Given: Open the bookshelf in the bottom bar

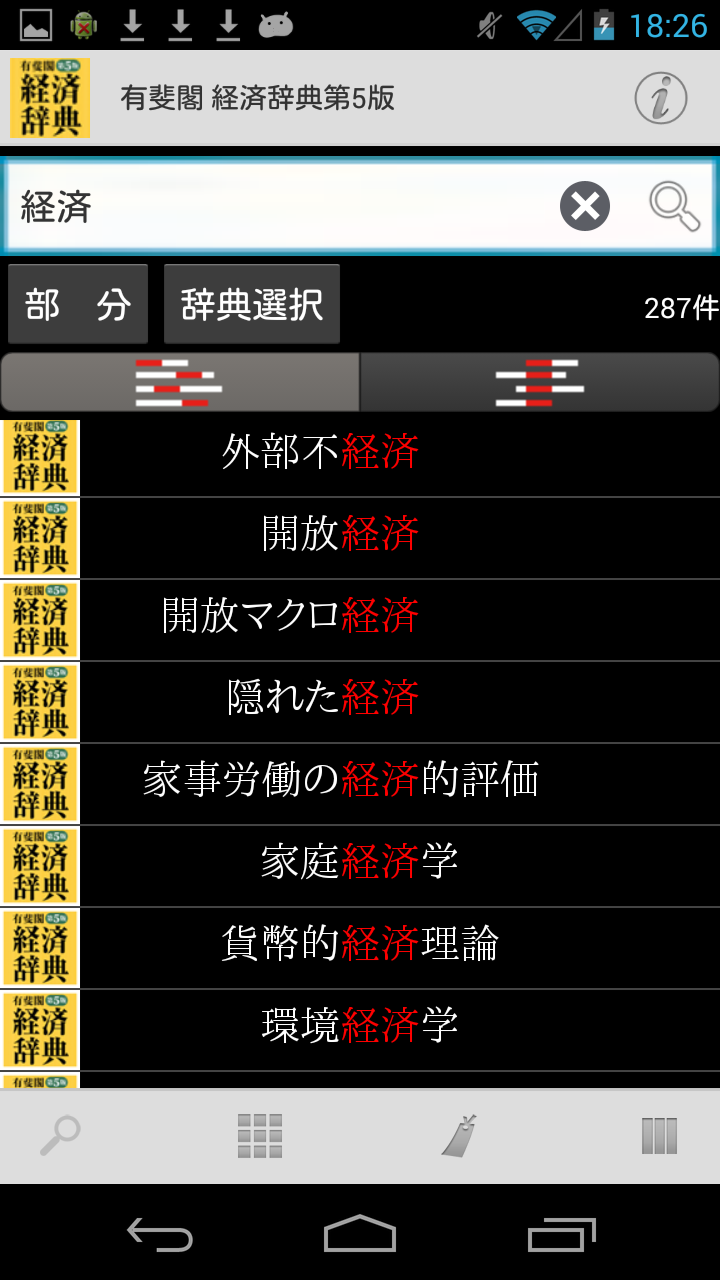Looking at the screenshot, I should click(x=659, y=1136).
